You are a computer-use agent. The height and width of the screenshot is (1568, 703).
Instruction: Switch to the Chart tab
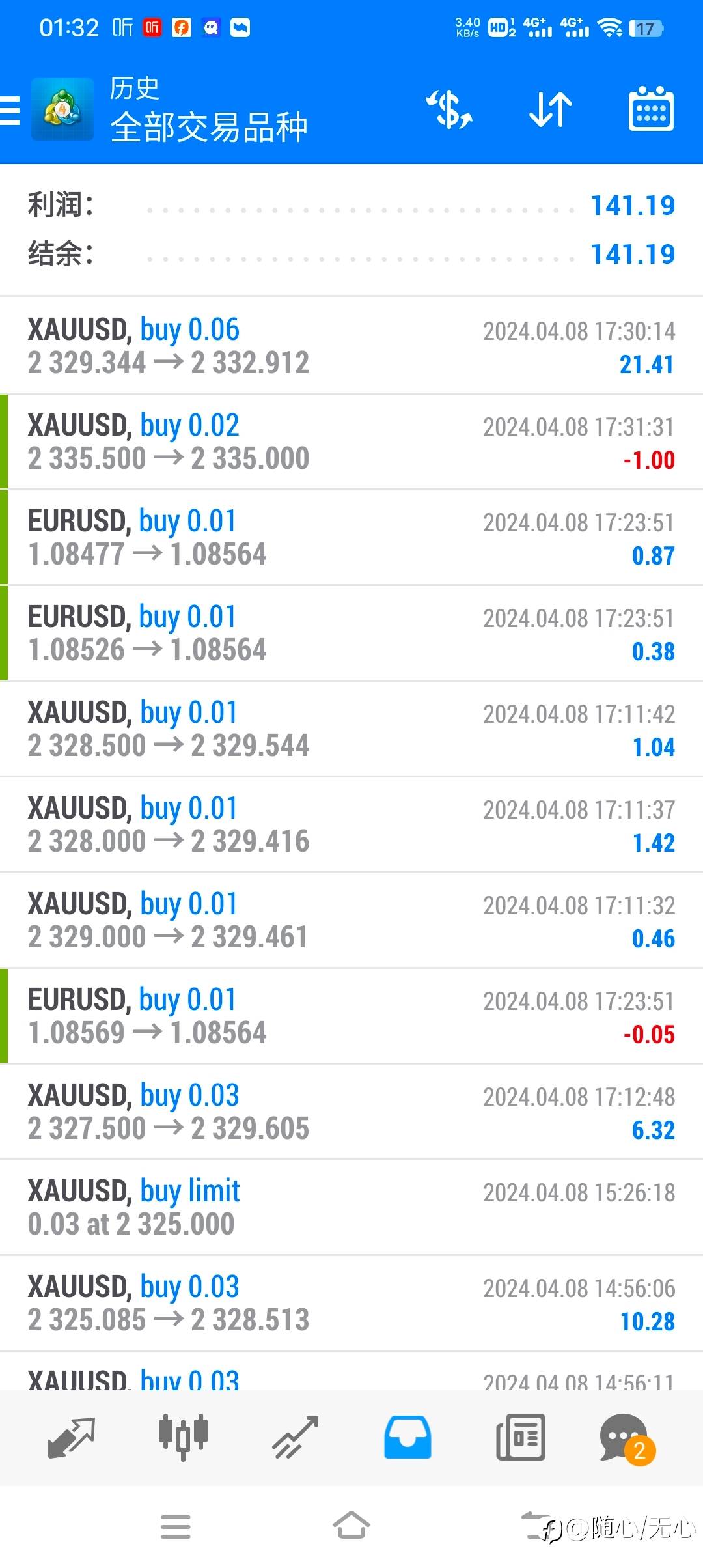pos(183,1437)
